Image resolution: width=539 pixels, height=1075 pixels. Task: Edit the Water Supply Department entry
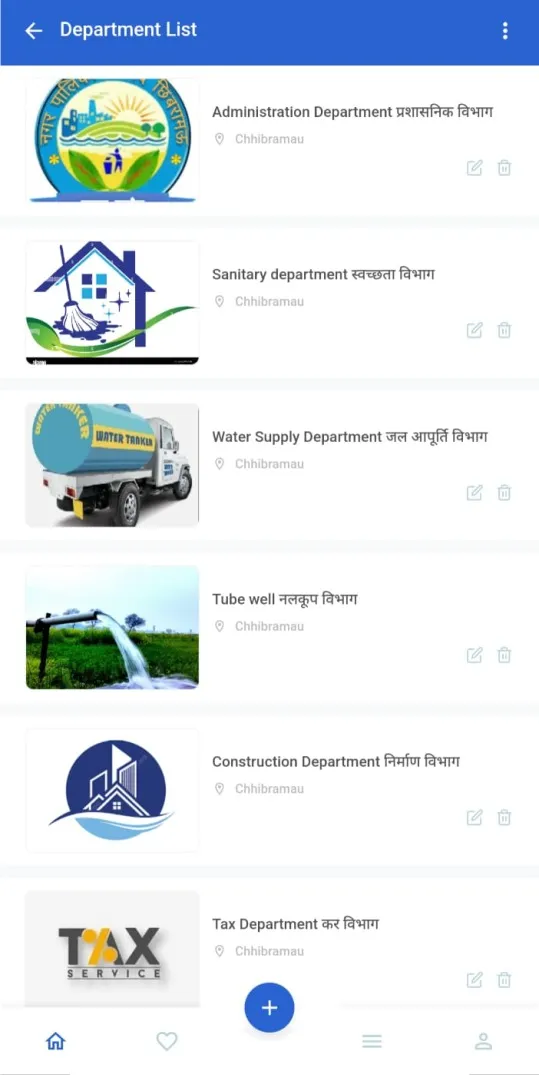click(x=475, y=493)
